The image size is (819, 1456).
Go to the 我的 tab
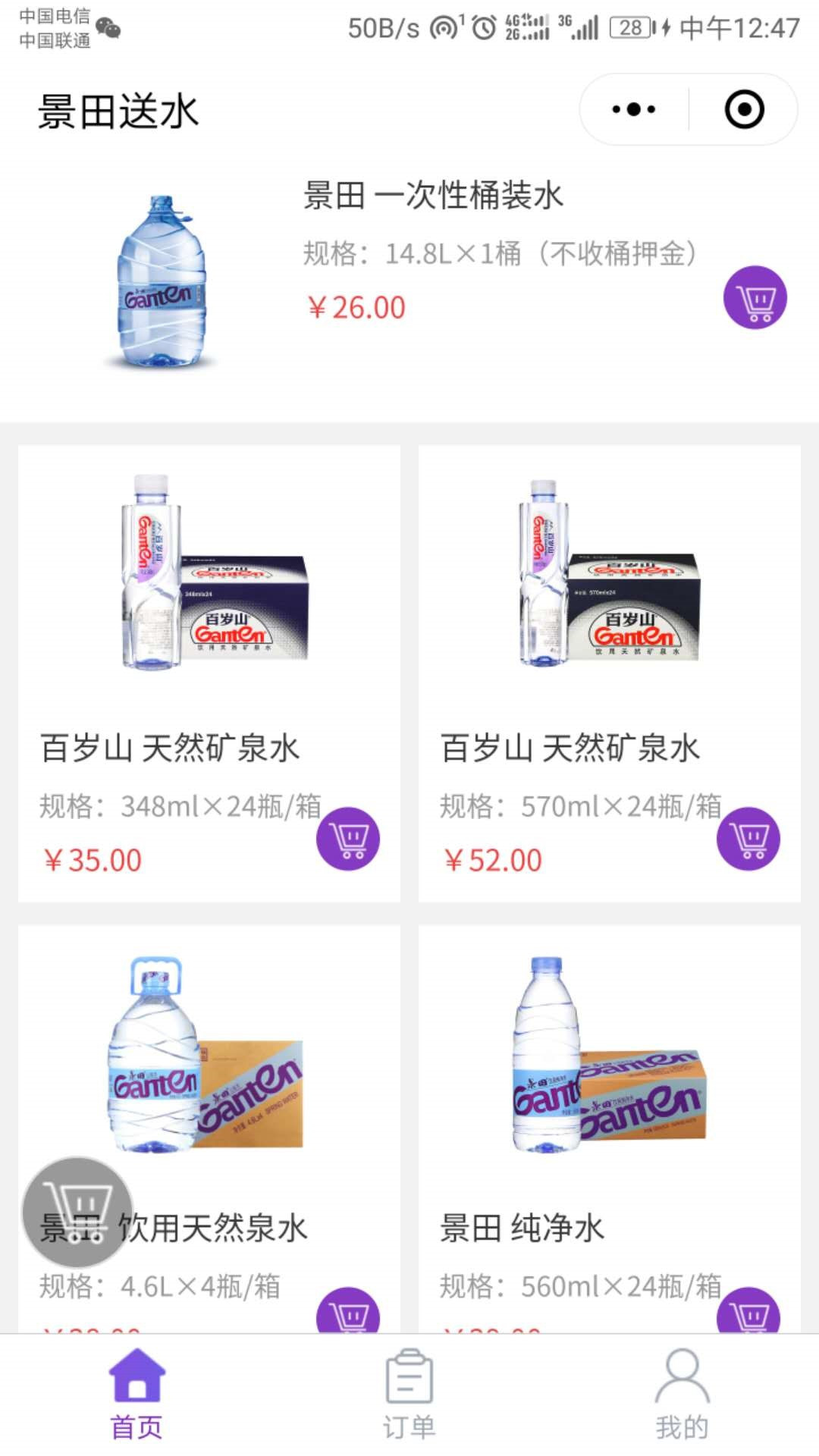click(x=682, y=1394)
